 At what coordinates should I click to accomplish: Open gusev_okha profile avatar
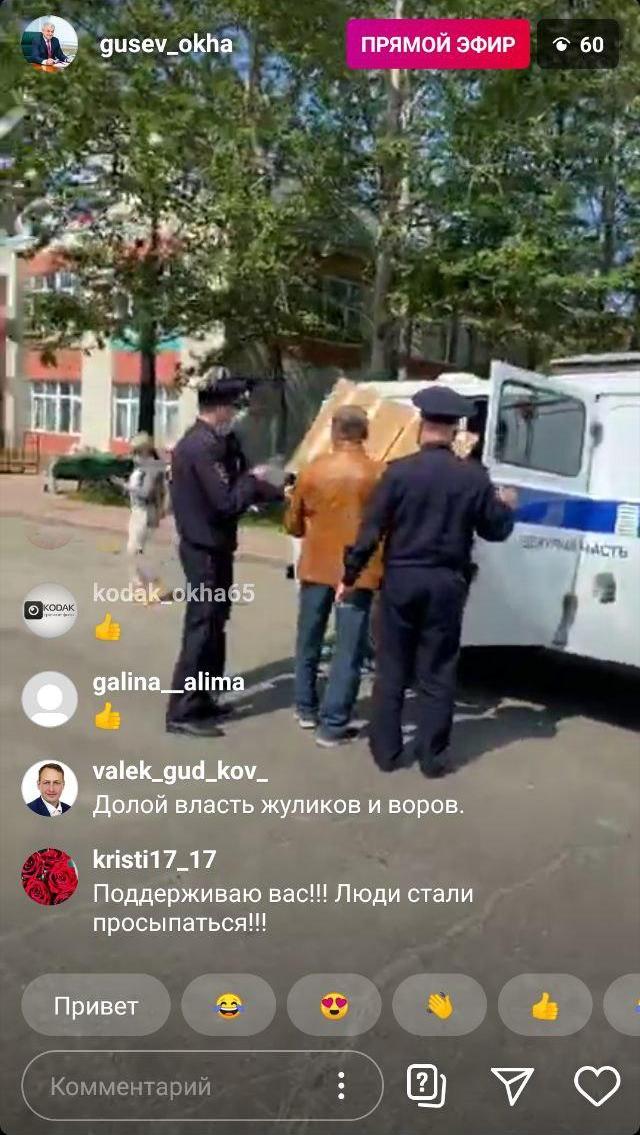49,44
